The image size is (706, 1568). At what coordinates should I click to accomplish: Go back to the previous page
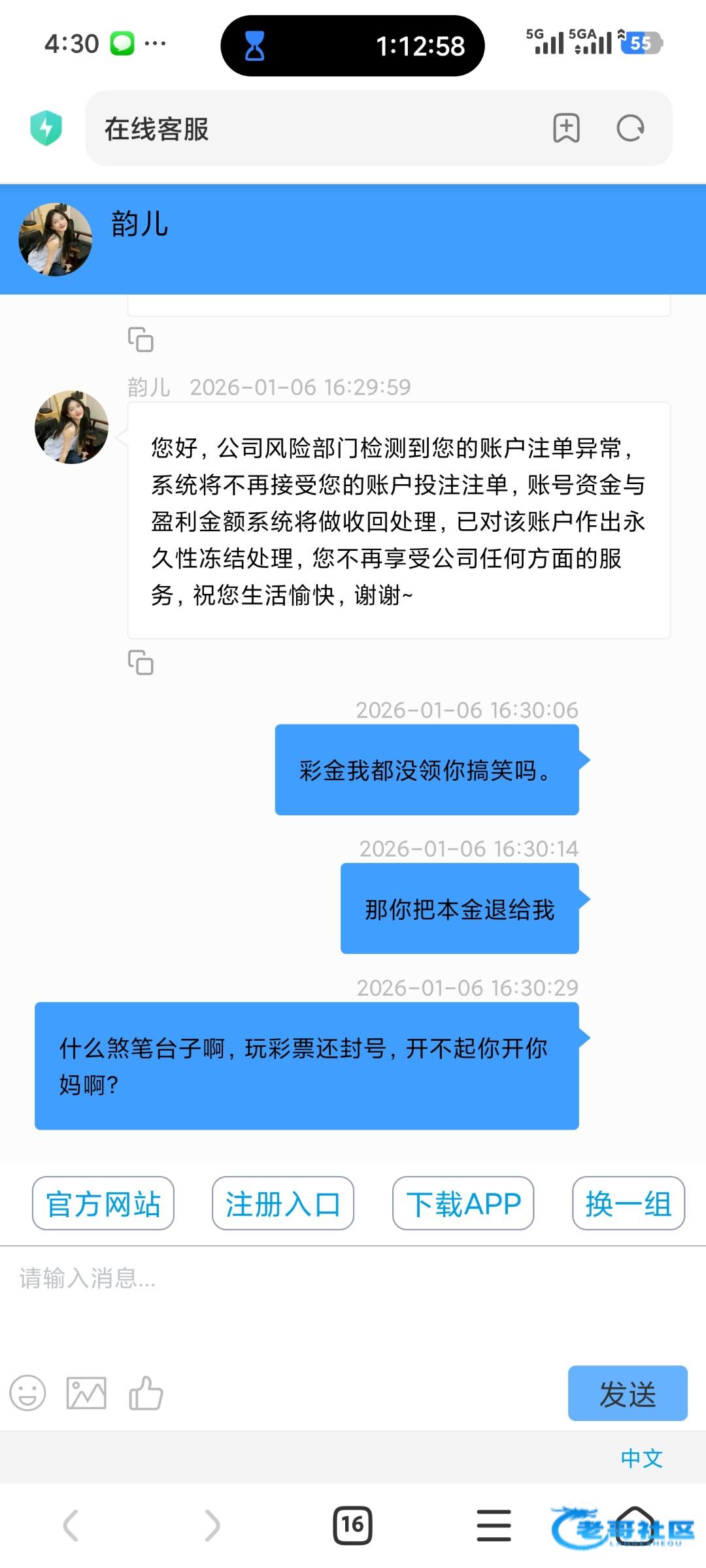coord(71,1526)
